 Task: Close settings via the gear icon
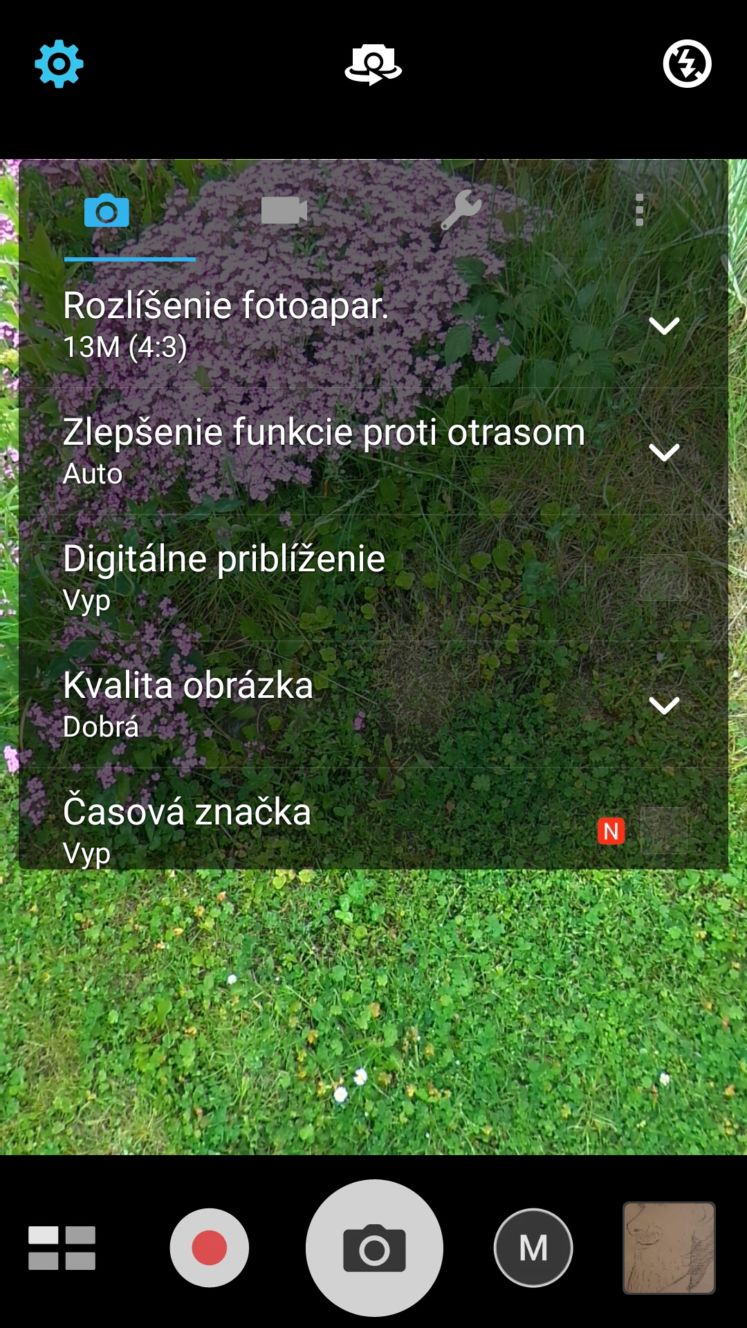(59, 65)
